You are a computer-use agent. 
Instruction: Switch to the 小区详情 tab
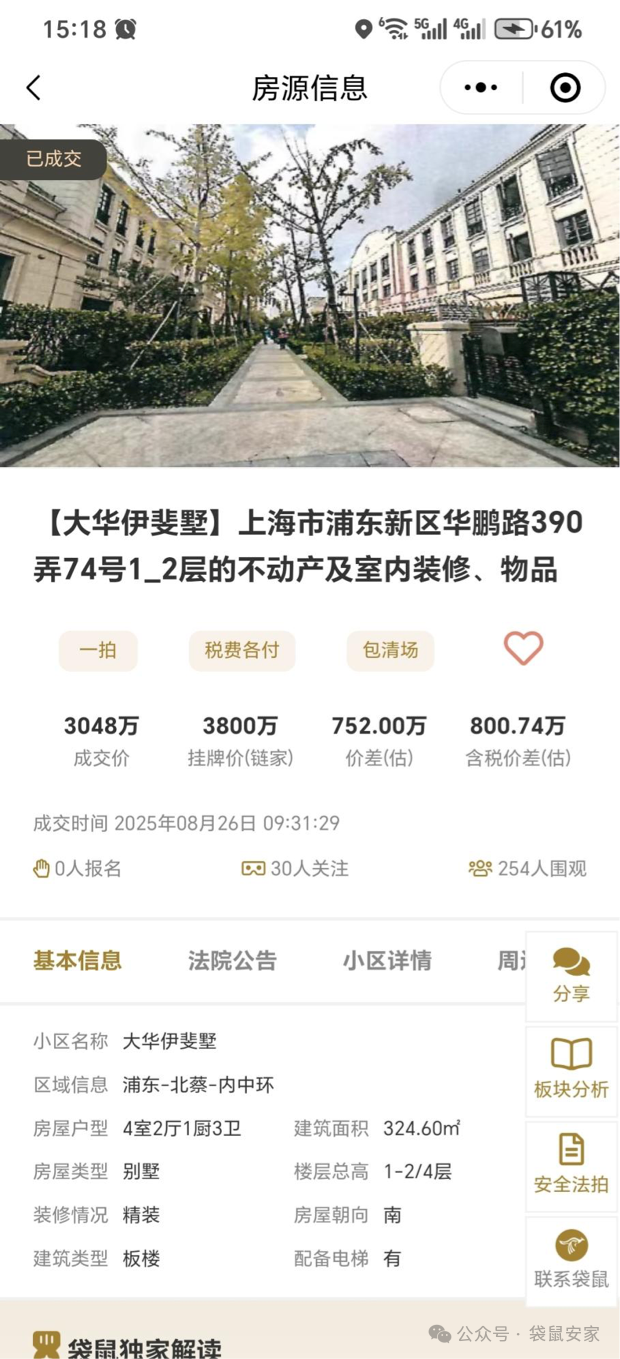387,961
